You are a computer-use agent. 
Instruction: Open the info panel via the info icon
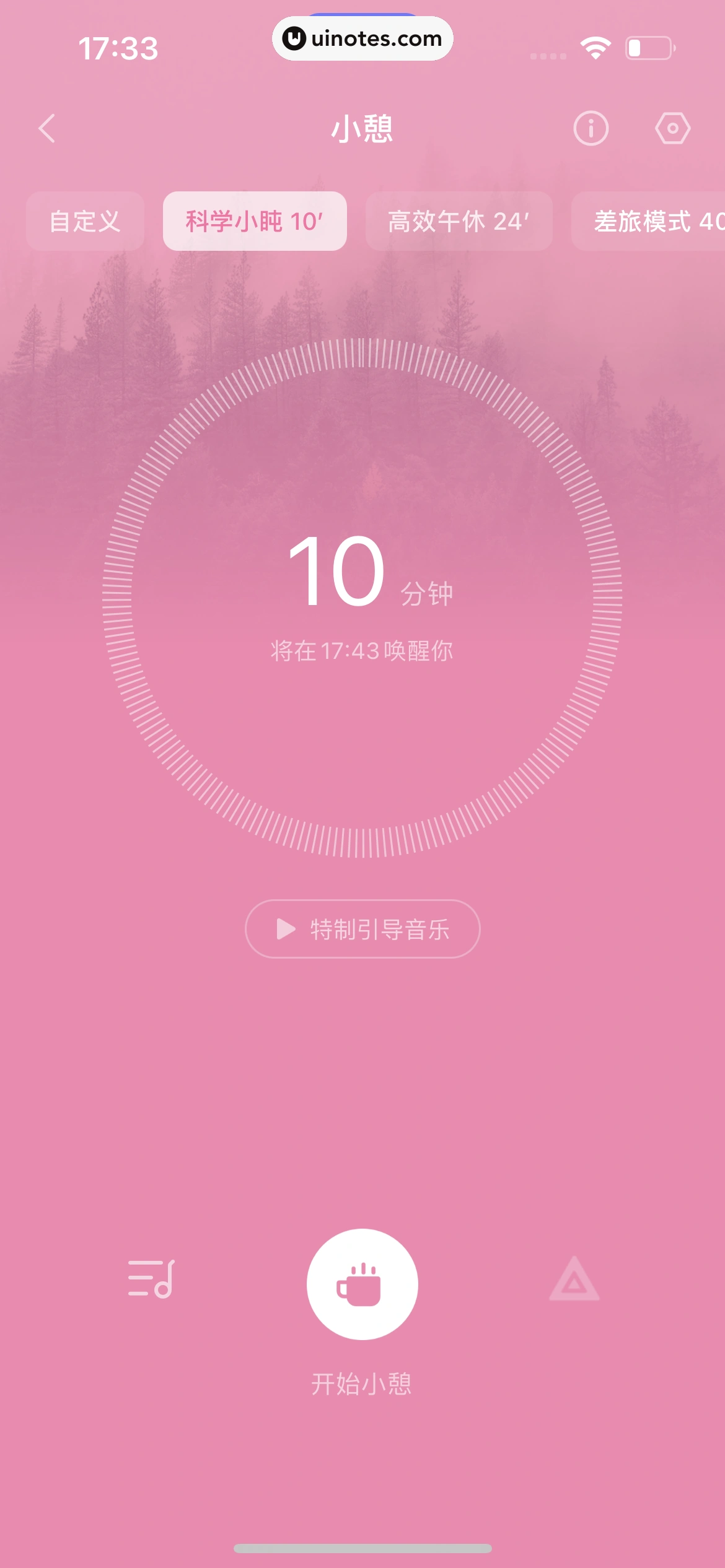(591, 128)
